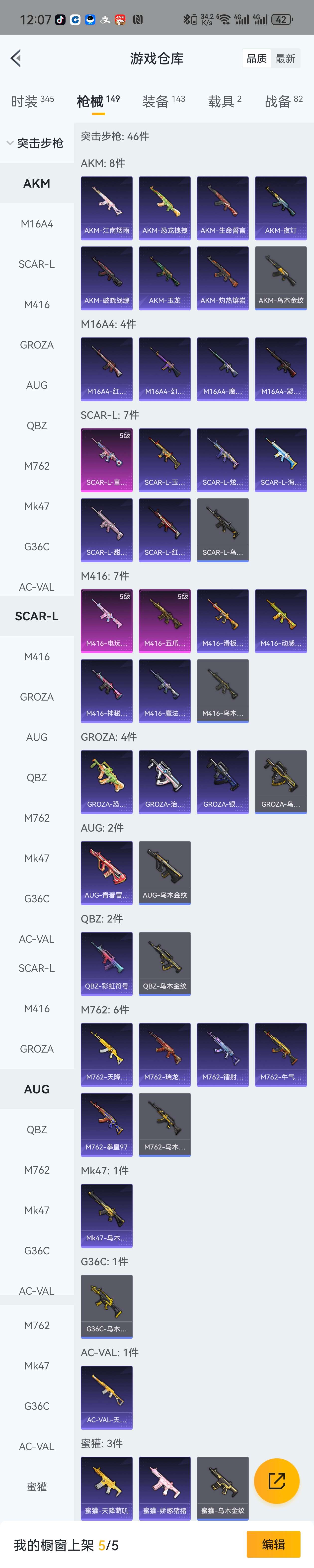Switch to the 时装 tab
Image resolution: width=314 pixels, height=1568 pixels.
click(32, 101)
